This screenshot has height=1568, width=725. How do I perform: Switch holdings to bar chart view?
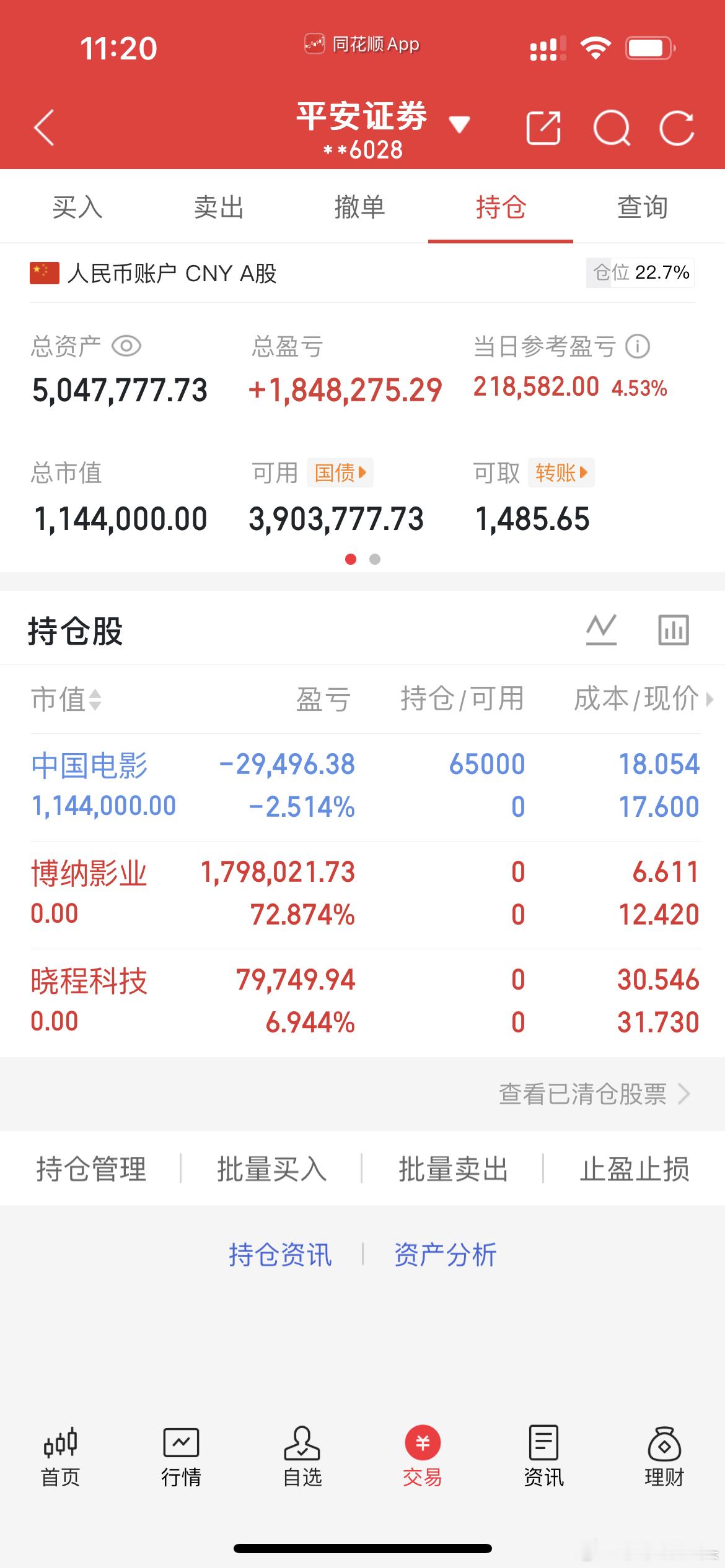pyautogui.click(x=673, y=629)
